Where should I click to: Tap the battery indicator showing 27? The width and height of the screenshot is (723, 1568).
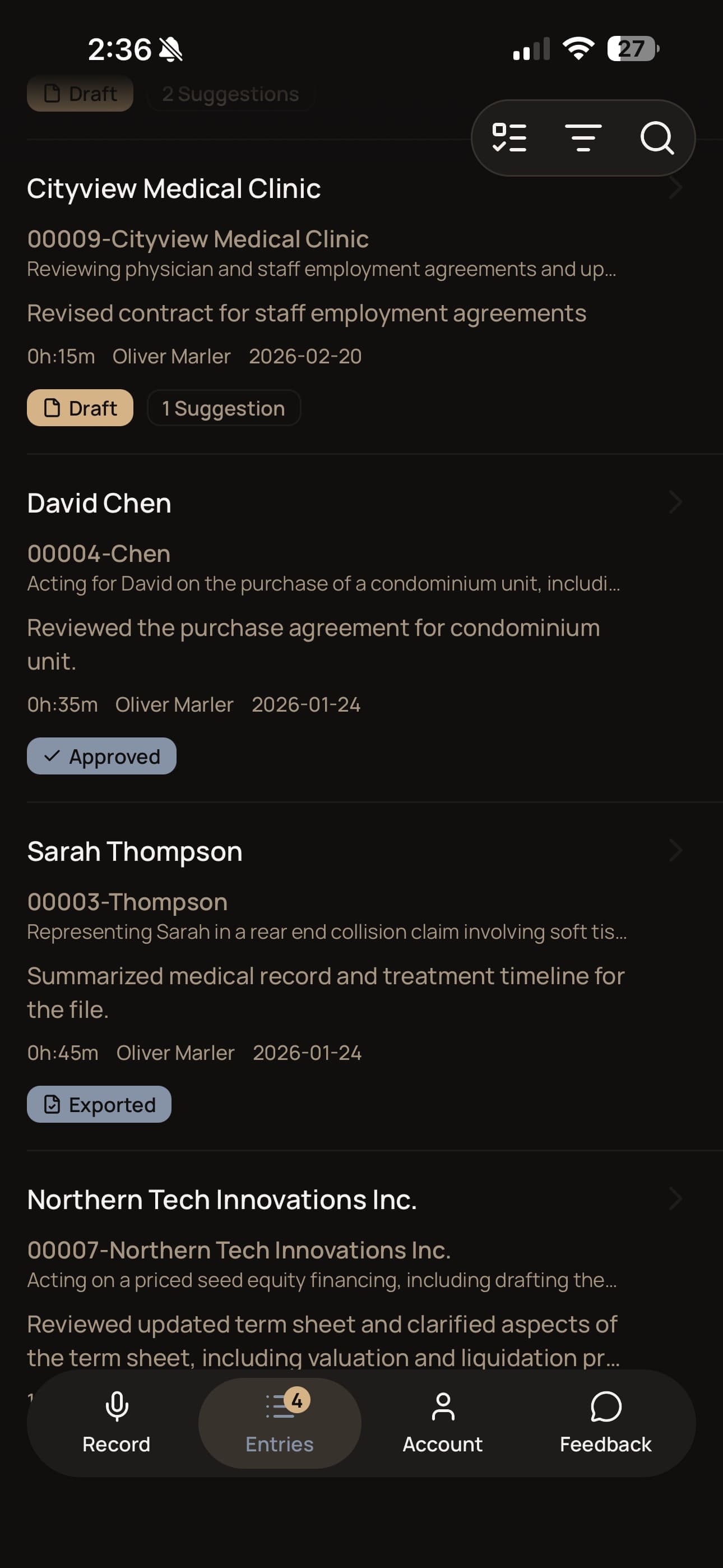pyautogui.click(x=632, y=48)
